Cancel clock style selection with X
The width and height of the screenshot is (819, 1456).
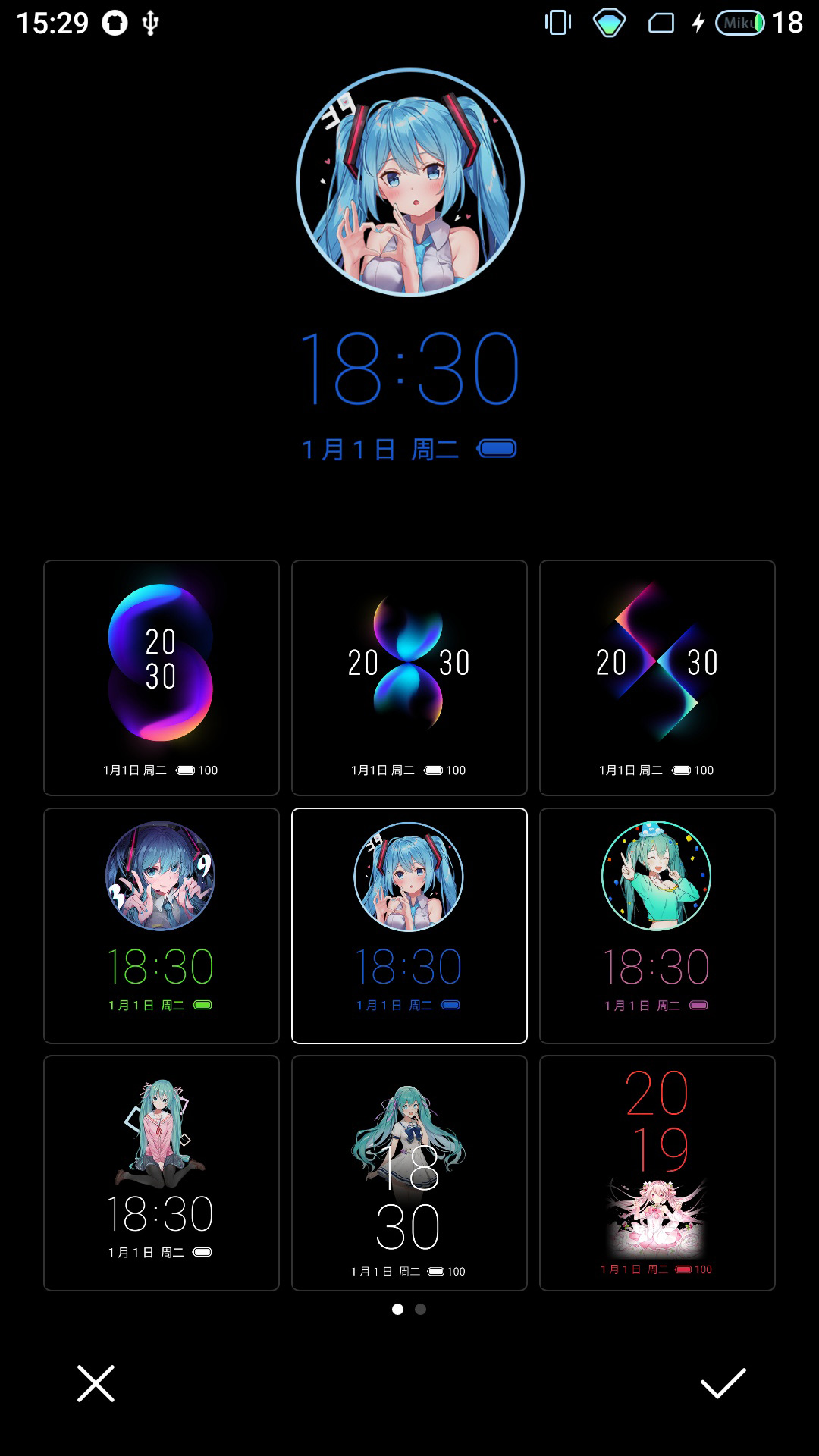tap(96, 1383)
